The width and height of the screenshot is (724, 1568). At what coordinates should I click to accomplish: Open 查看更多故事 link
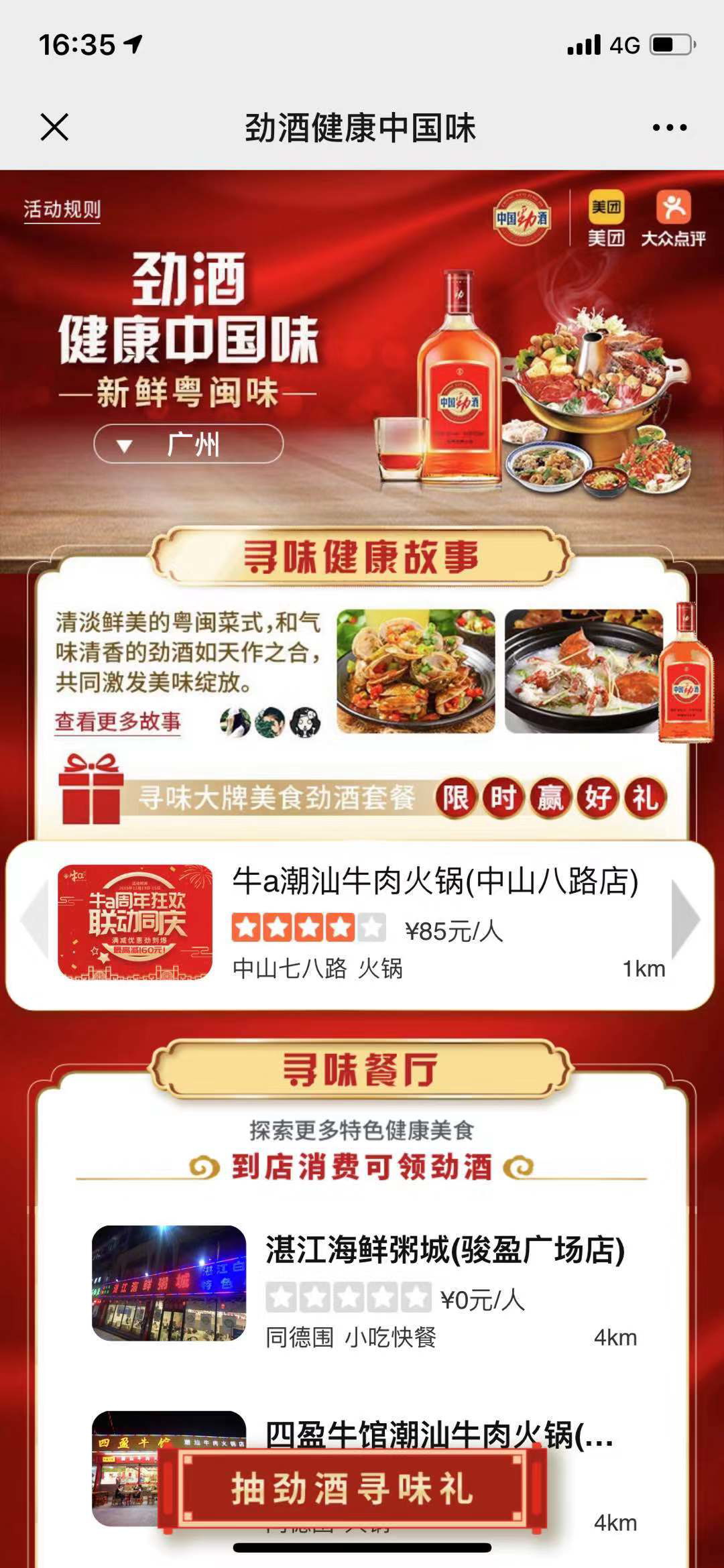(118, 721)
